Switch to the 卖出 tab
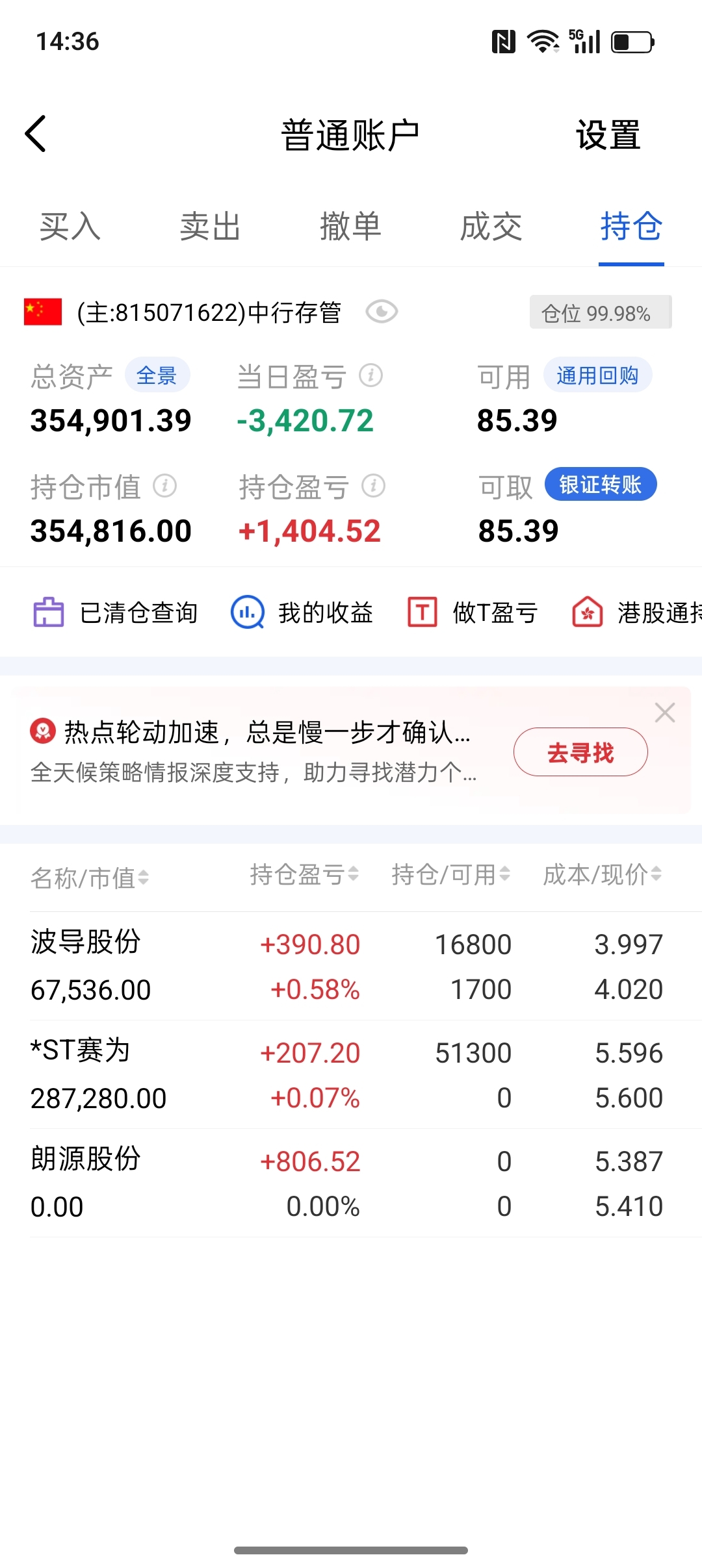 pyautogui.click(x=210, y=227)
